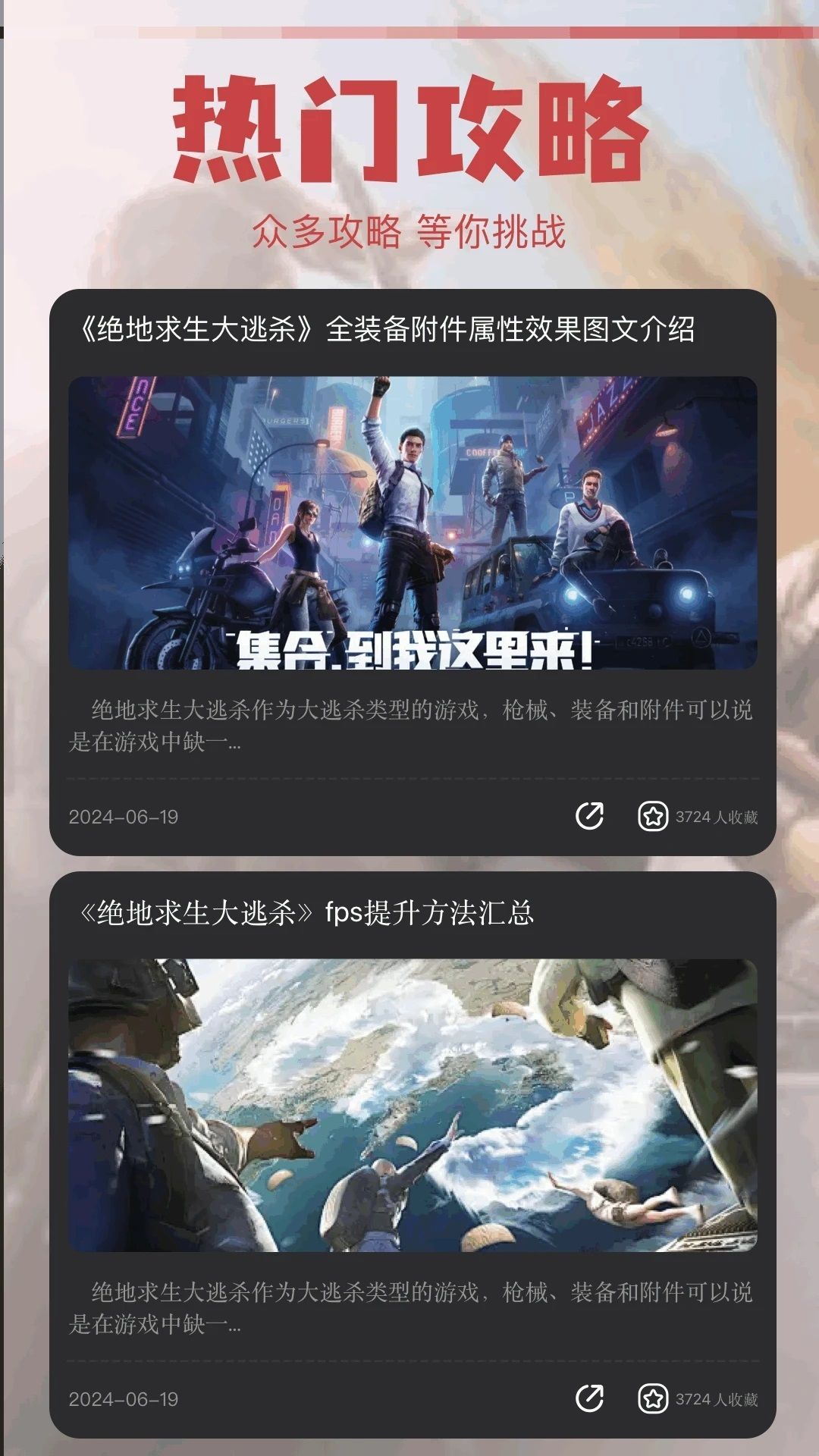Open 《绝地求生大逃杀》fps提升方法汇总 article
This screenshot has width=819, height=1456.
click(x=309, y=915)
